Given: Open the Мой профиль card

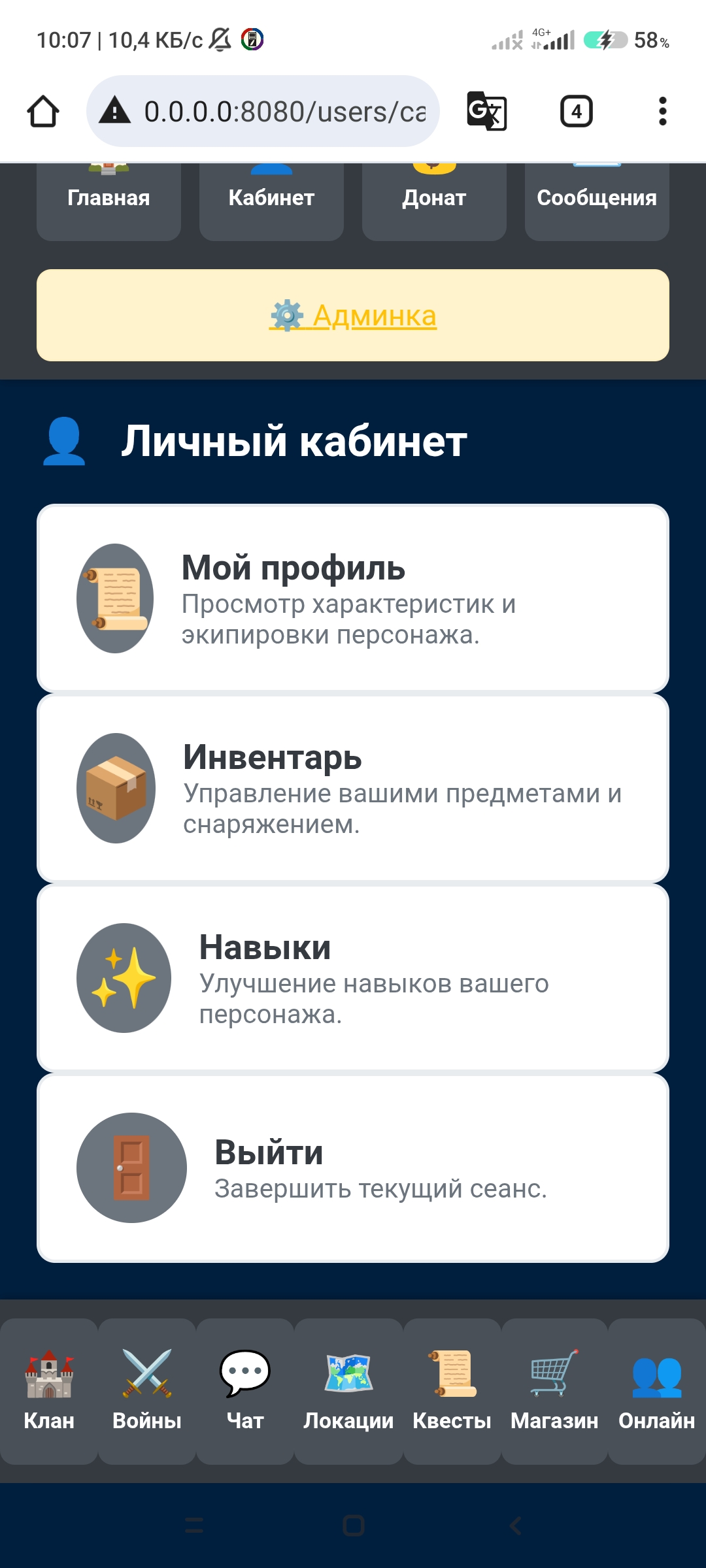Looking at the screenshot, I should 353,598.
